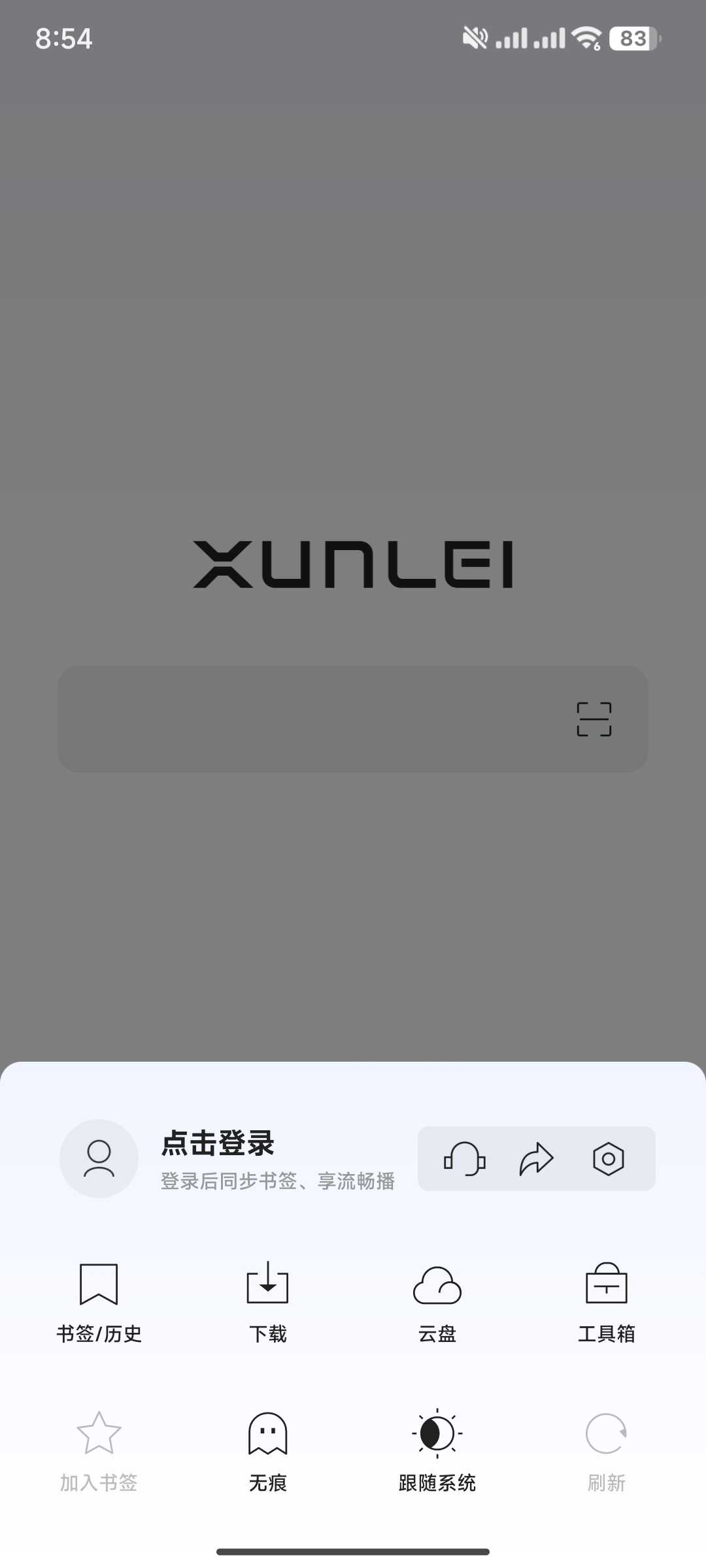Open the 工具箱 toolbox
This screenshot has height=1568, width=706.
(x=606, y=1301)
